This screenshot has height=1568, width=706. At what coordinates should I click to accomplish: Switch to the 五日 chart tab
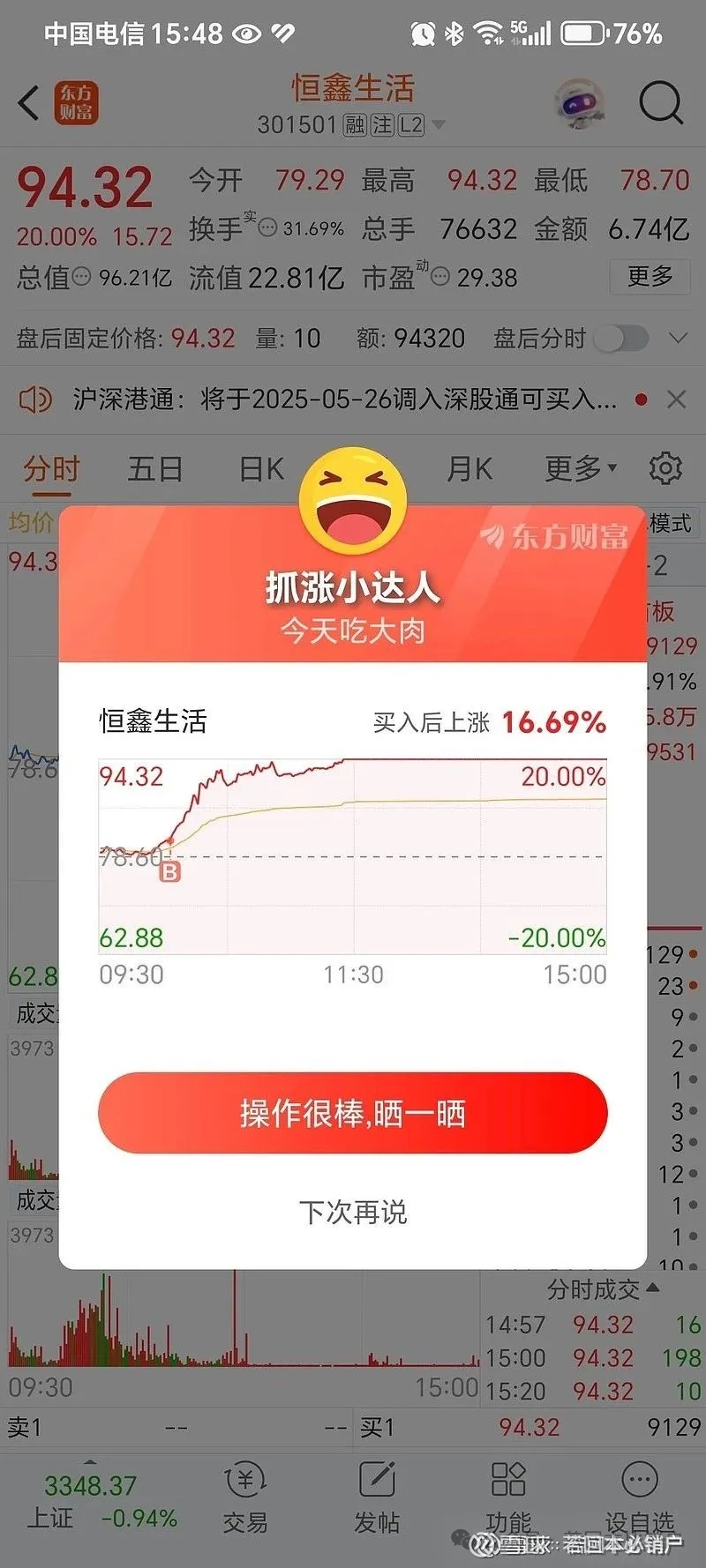155,469
